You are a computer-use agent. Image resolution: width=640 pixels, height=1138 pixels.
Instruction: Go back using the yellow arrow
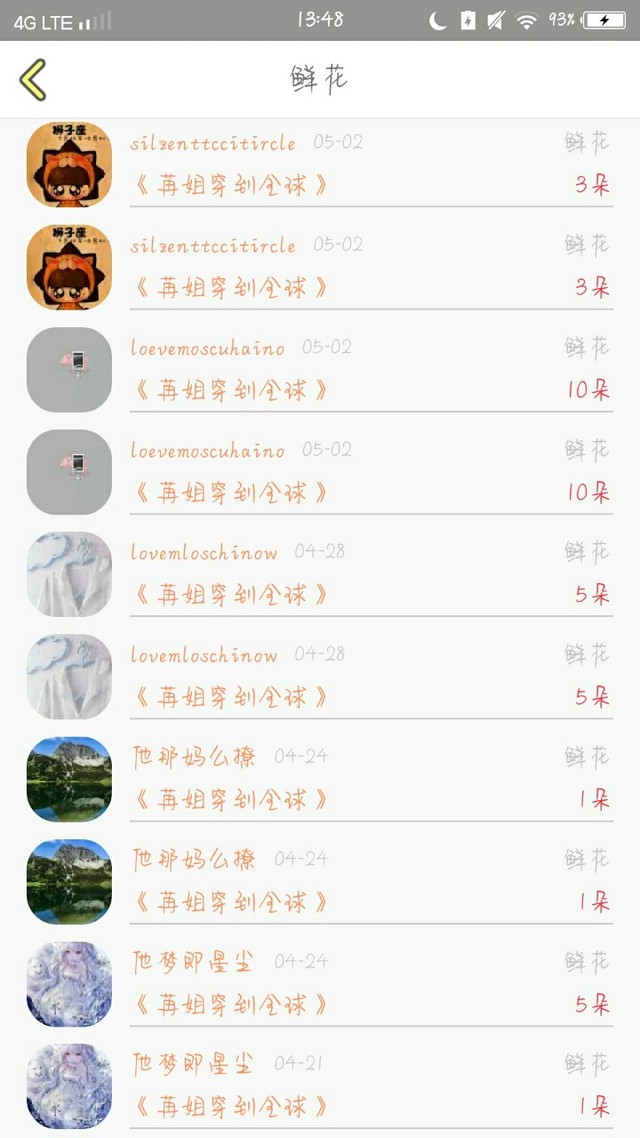33,80
